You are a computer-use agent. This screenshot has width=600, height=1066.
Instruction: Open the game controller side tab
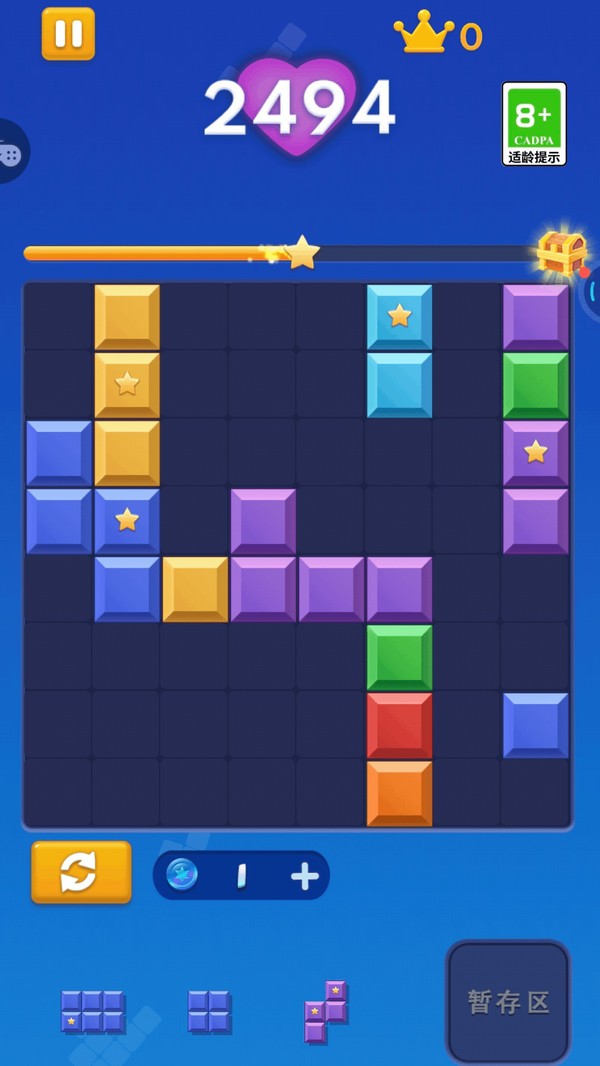[x=10, y=153]
